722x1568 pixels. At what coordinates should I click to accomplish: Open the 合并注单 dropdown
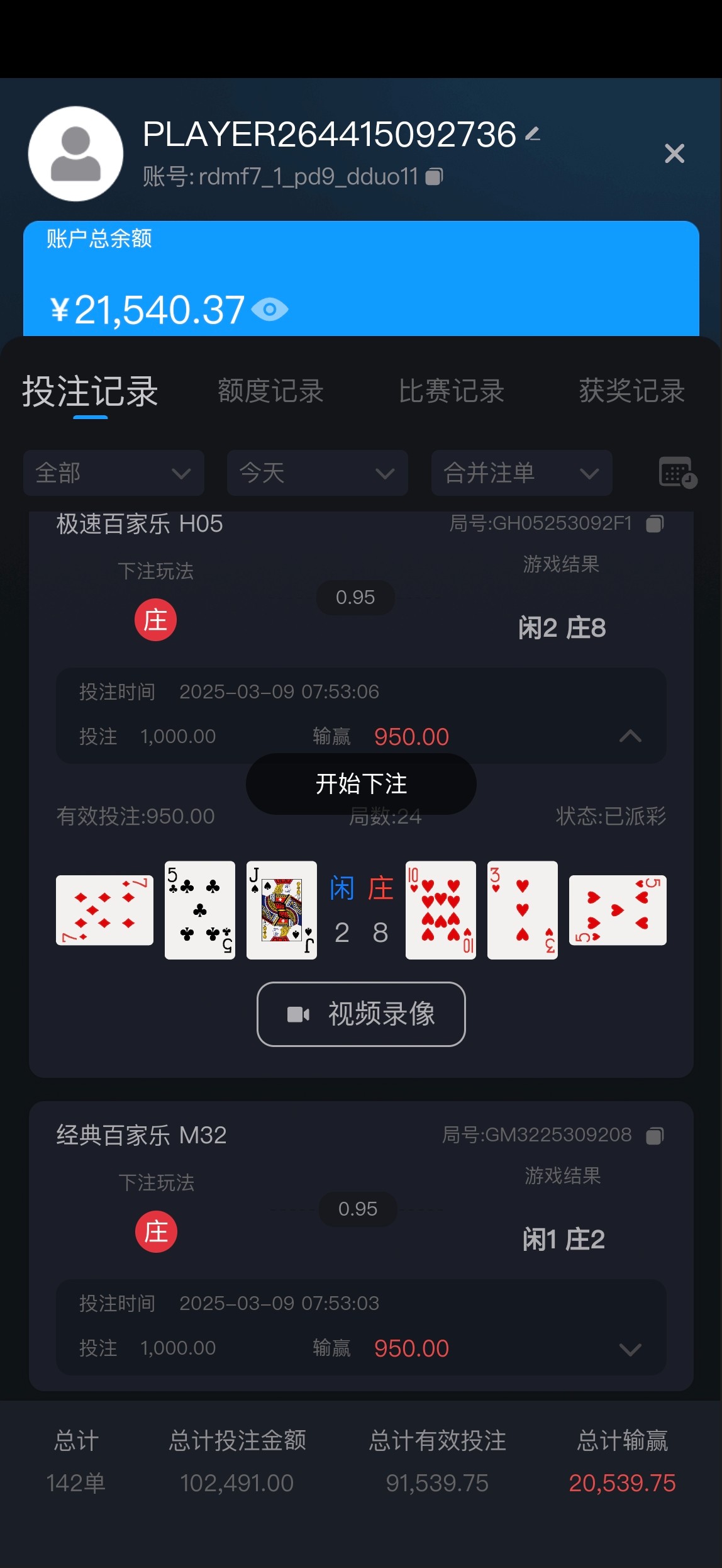pyautogui.click(x=521, y=473)
